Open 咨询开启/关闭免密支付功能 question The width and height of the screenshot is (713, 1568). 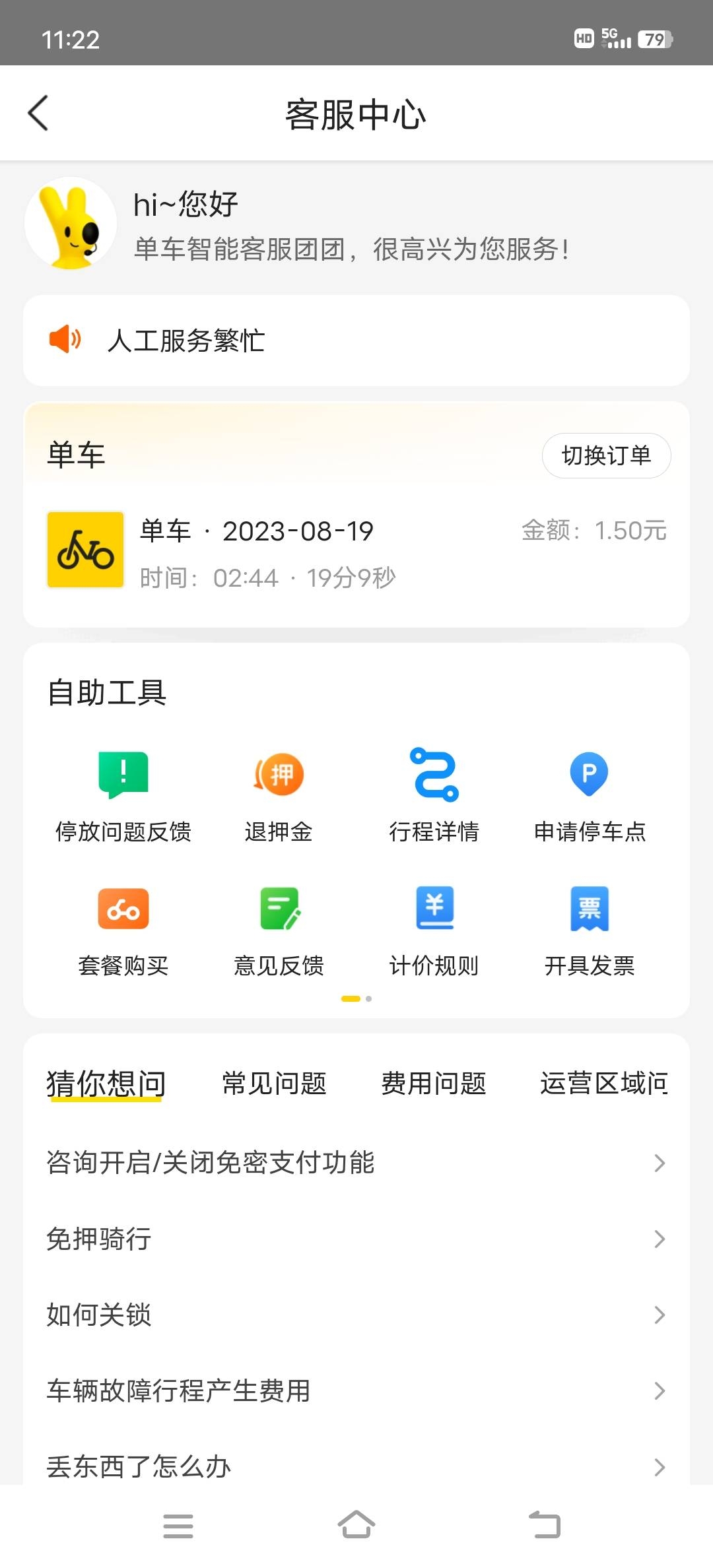point(356,1163)
